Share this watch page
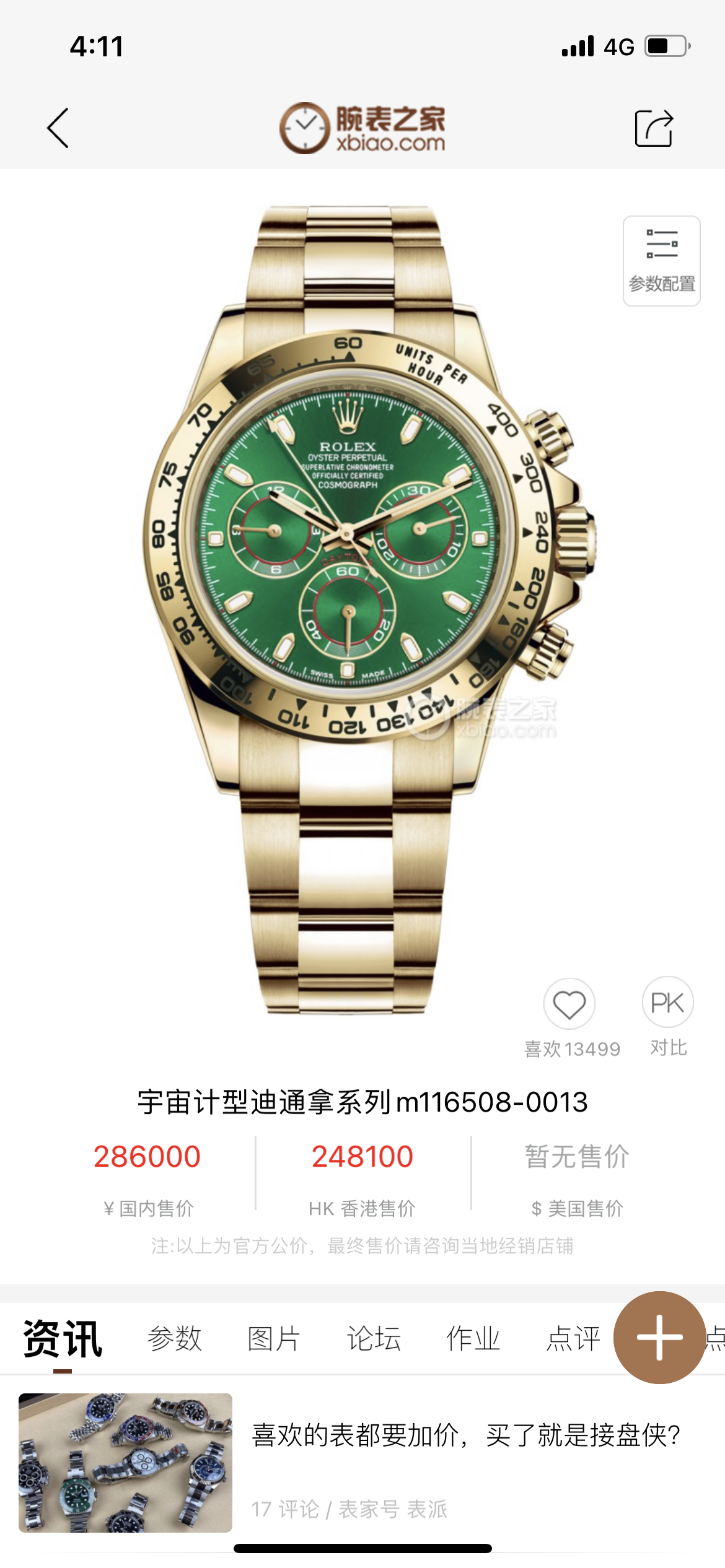The width and height of the screenshot is (725, 1568). 654,128
